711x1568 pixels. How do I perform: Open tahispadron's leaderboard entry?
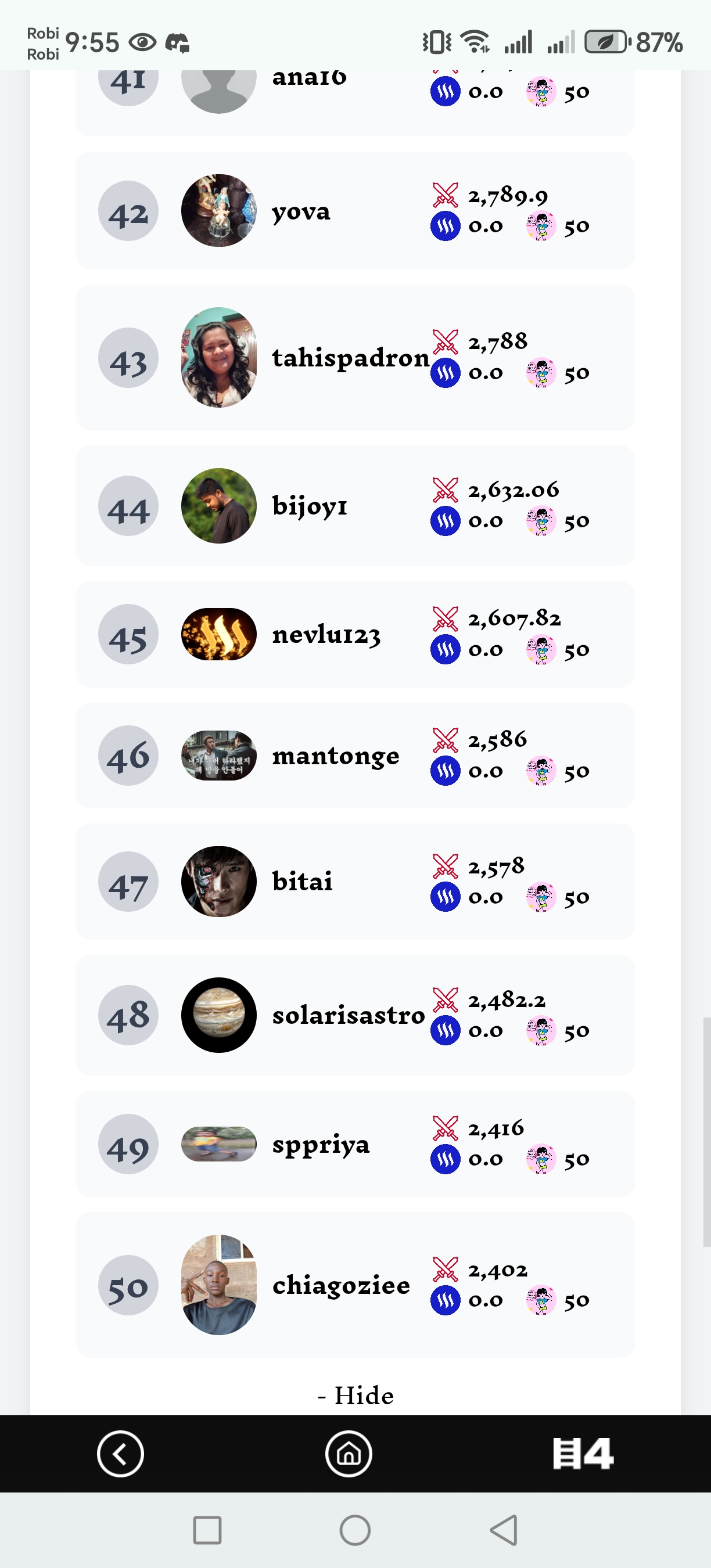(355, 357)
